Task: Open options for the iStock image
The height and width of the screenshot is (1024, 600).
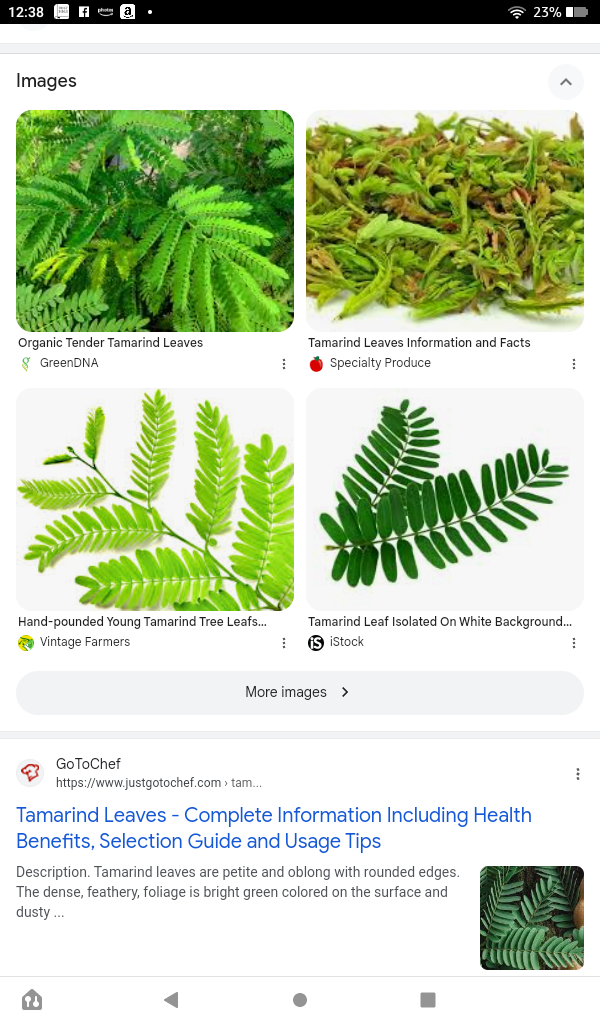Action: click(x=574, y=643)
